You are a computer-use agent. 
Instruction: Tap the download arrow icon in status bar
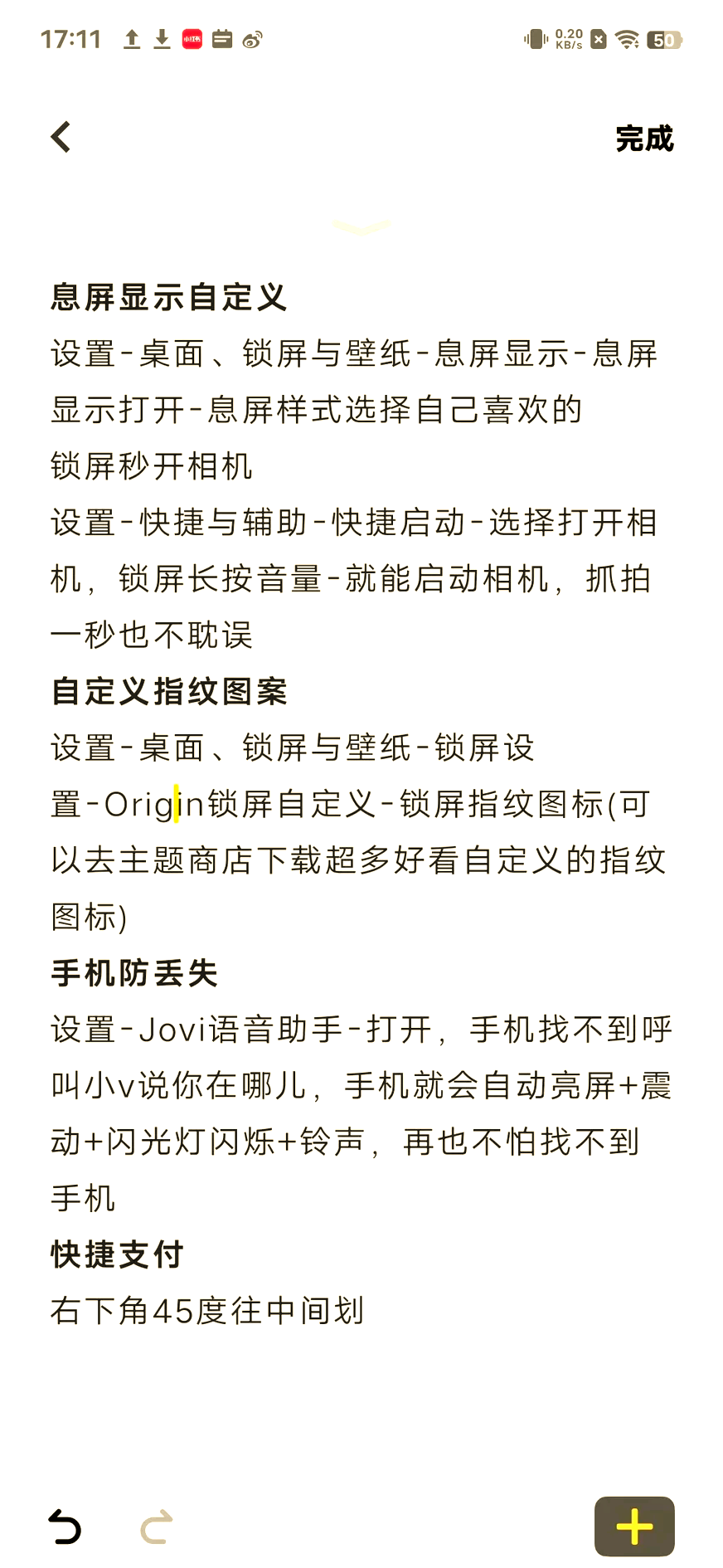[160, 39]
